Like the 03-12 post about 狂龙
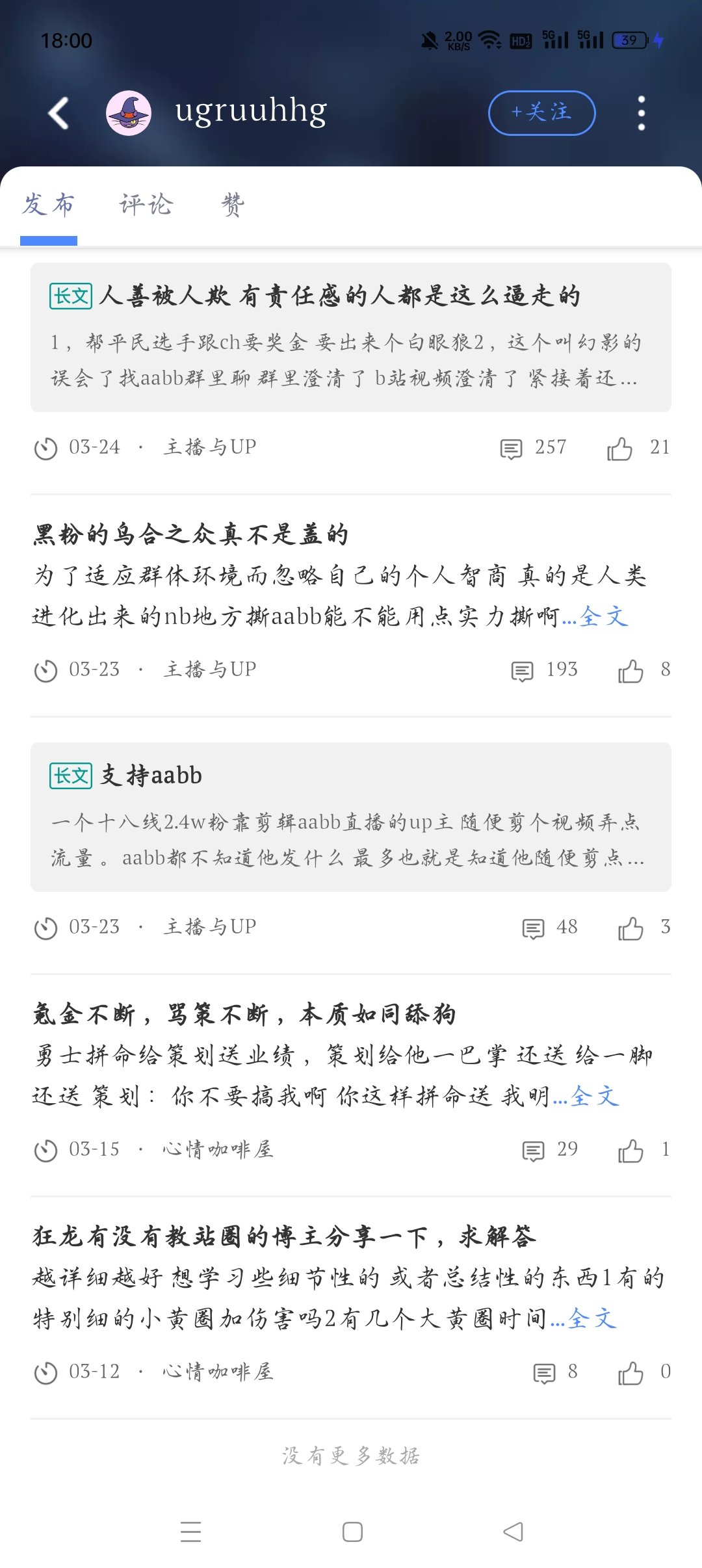The height and width of the screenshot is (1568, 702). pos(630,1372)
